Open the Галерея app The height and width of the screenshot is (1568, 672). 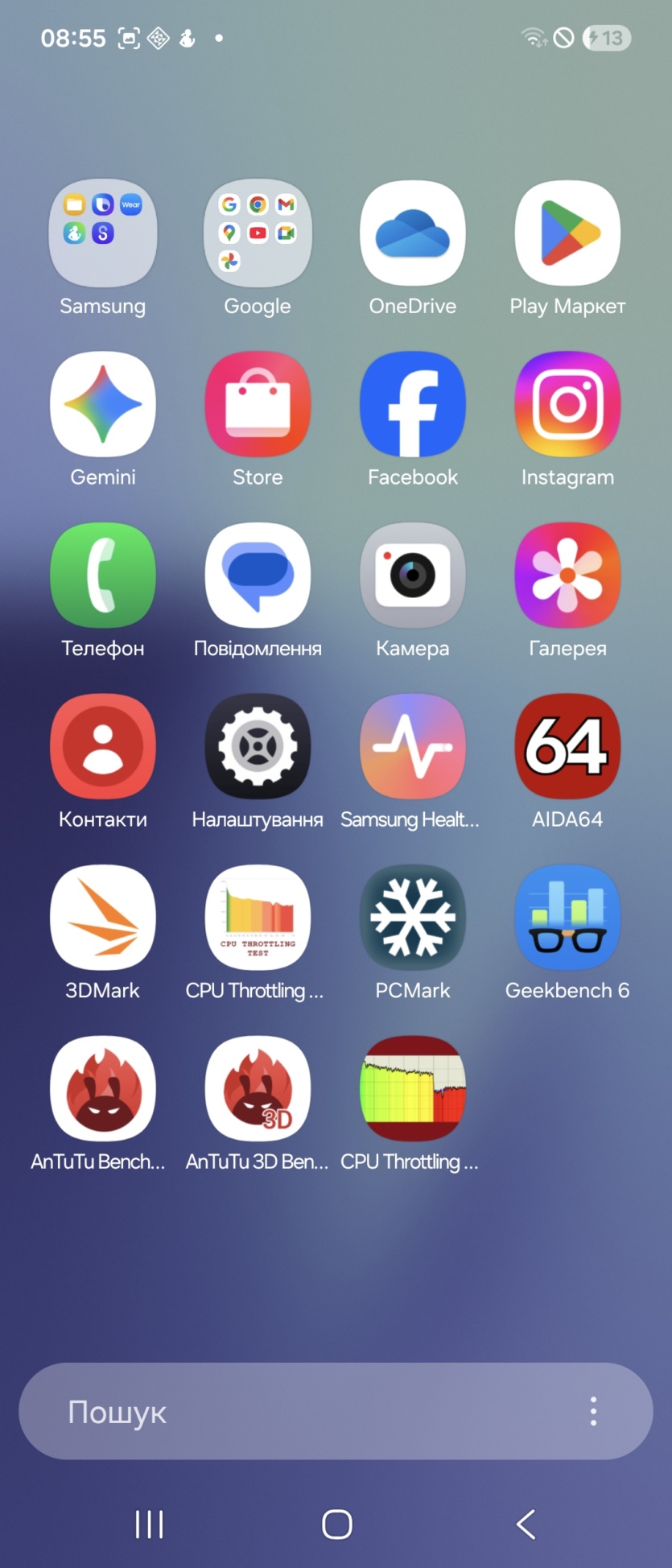567,576
